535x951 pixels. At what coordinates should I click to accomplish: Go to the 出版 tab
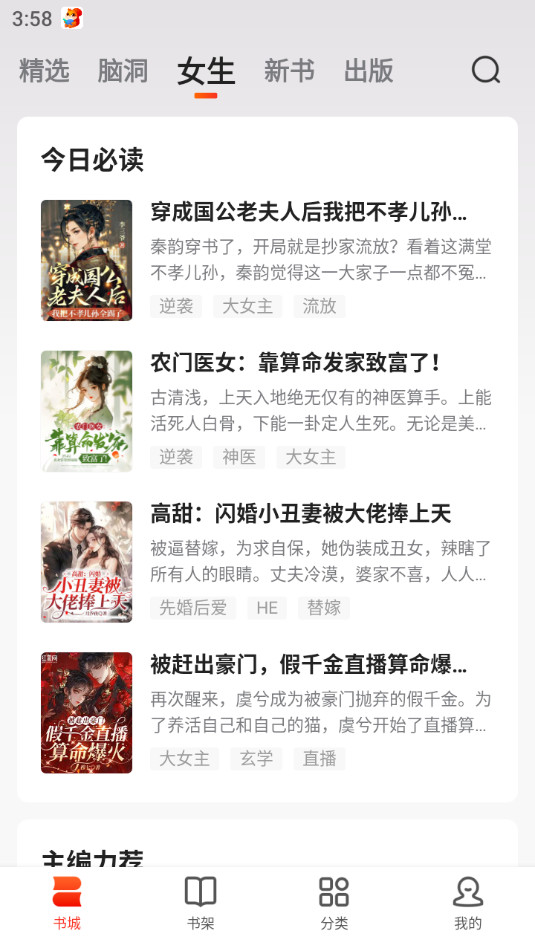[369, 70]
